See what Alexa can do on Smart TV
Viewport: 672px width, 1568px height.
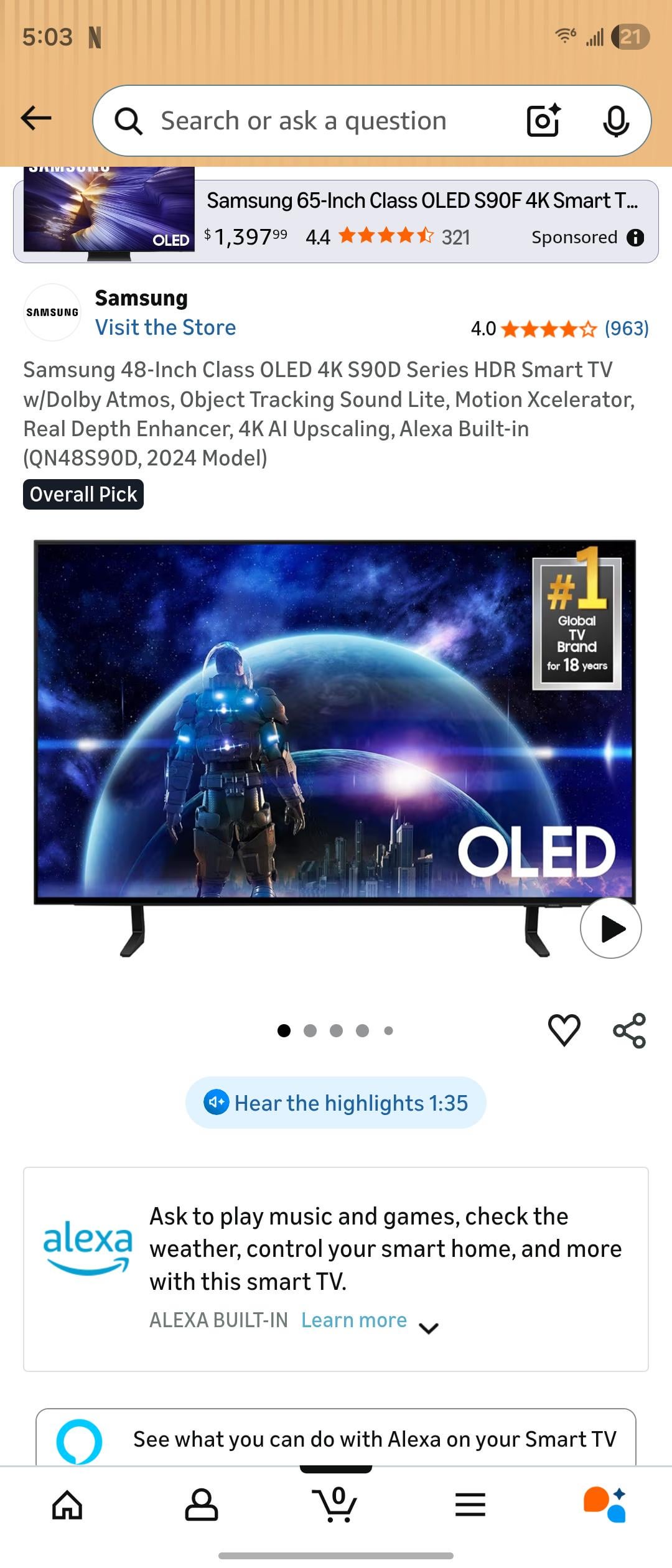click(x=336, y=1439)
